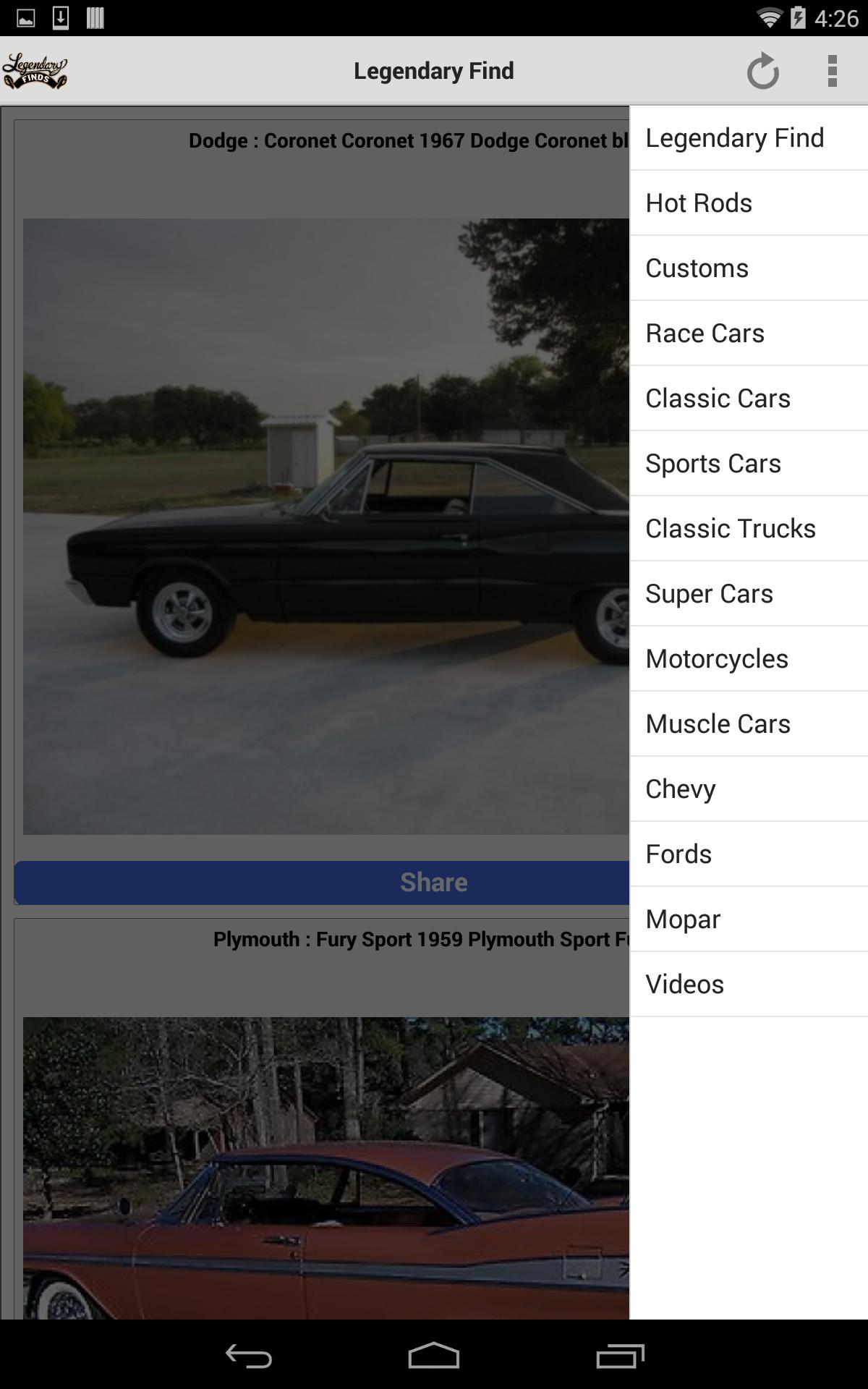Go to Customs category
This screenshot has height=1389, width=868.
point(749,268)
